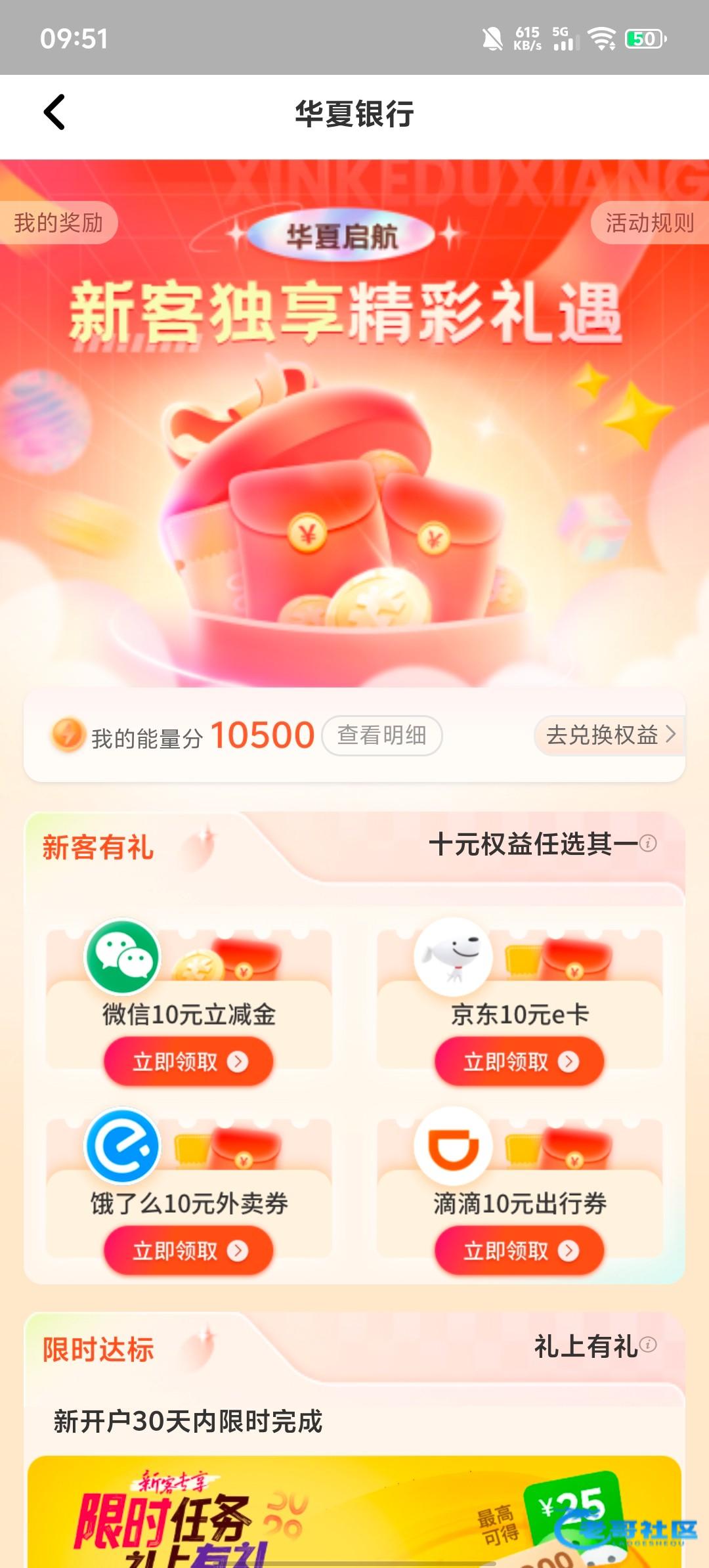Claim 滴滴10元出行券 with 立即领取
The width and height of the screenshot is (709, 1568).
coord(519,1250)
